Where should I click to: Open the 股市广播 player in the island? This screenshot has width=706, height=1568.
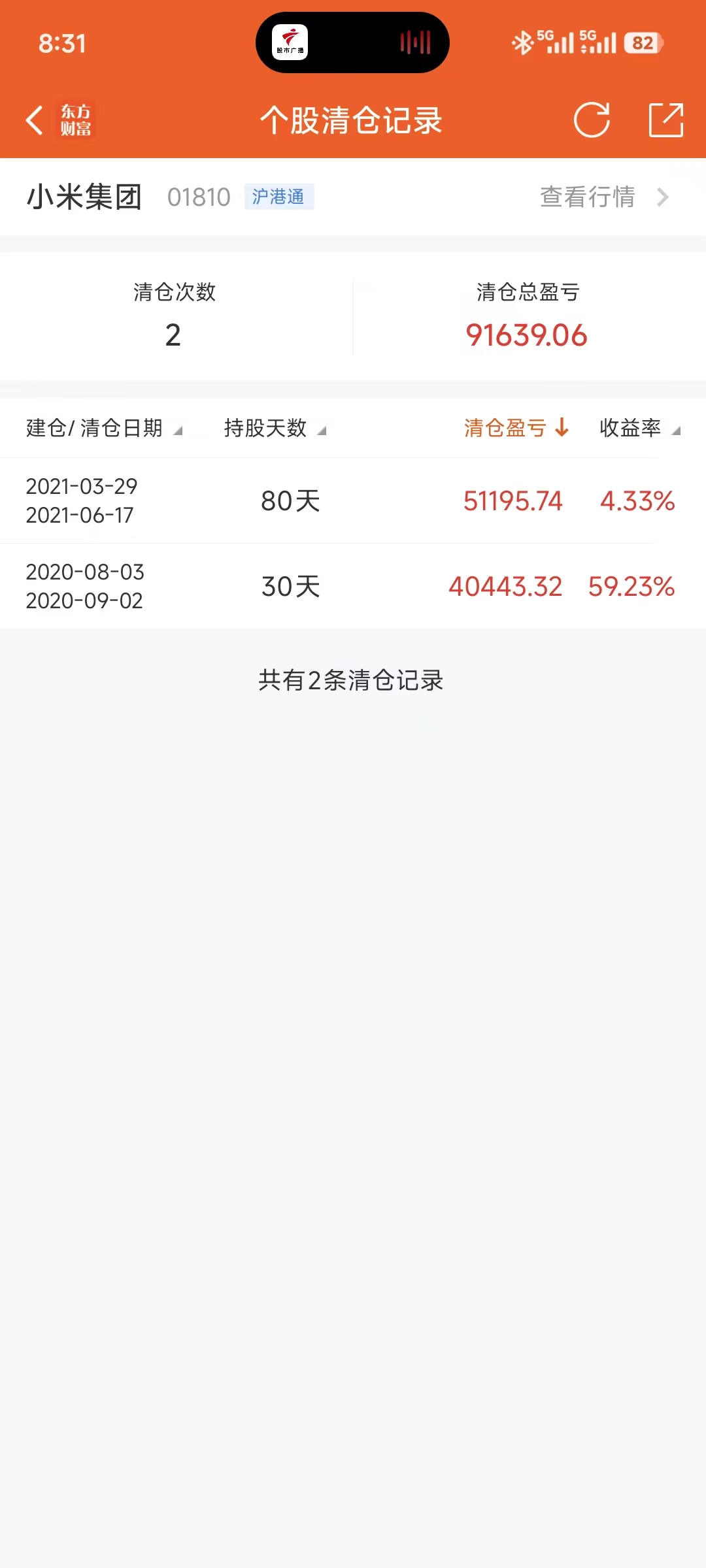pyautogui.click(x=290, y=42)
